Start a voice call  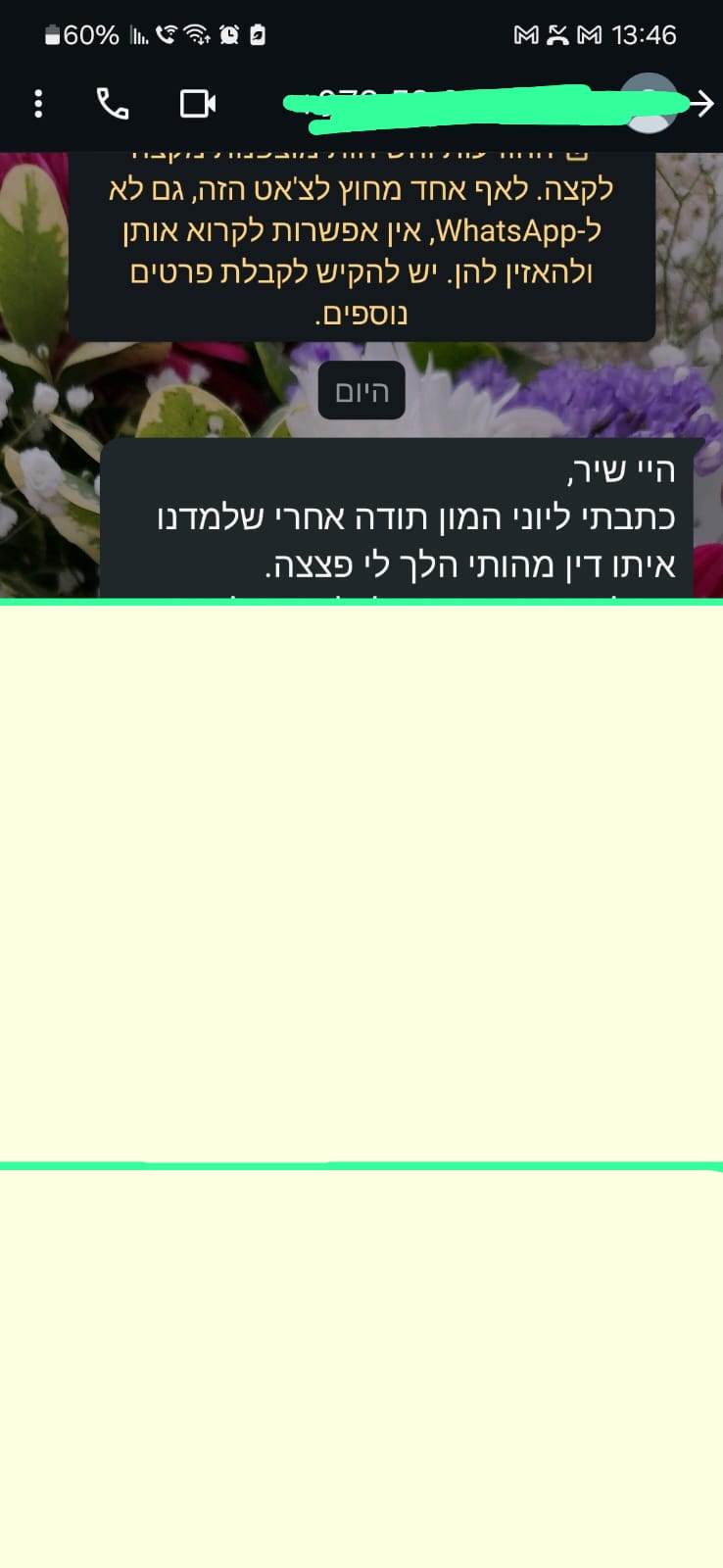113,104
